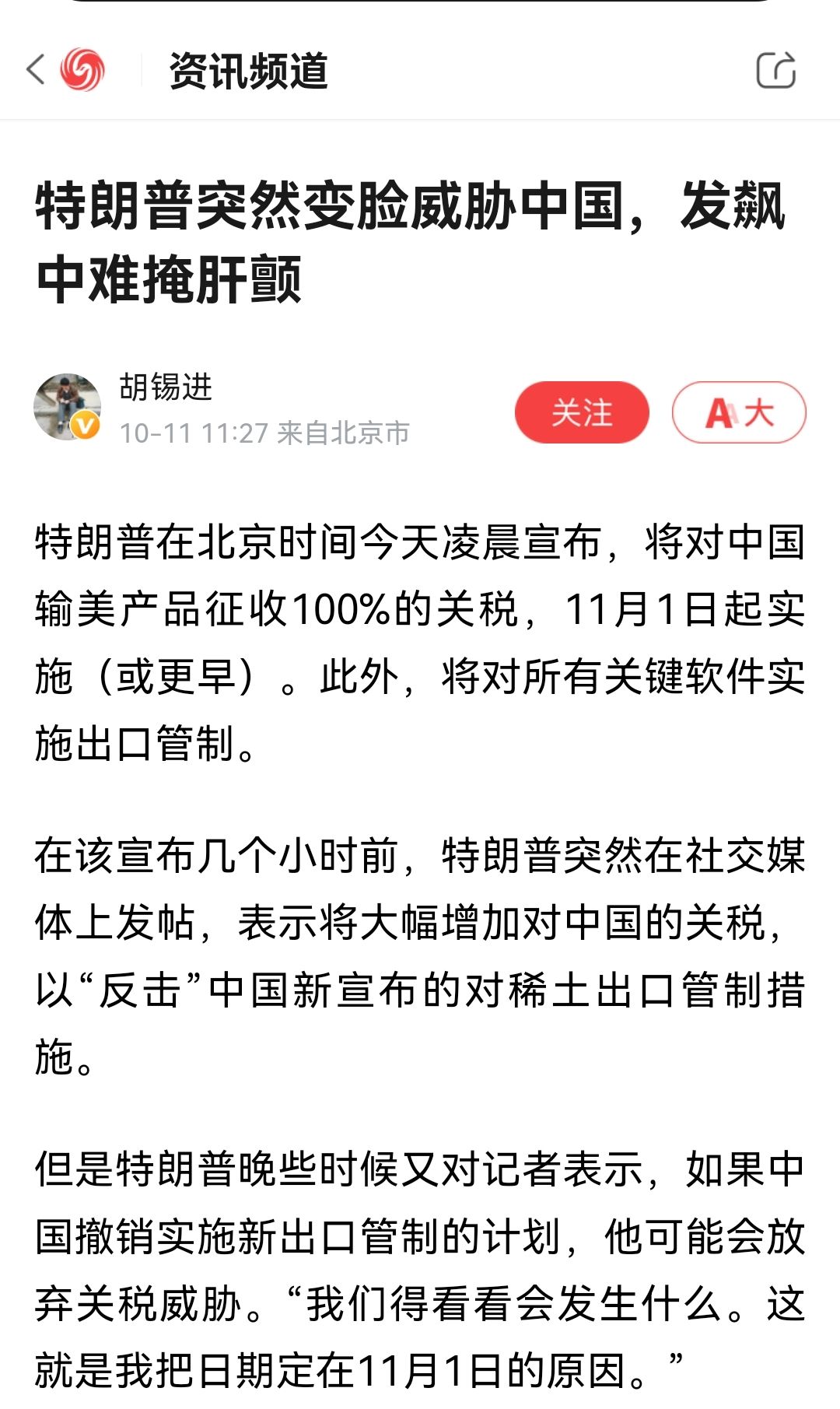Viewport: 840px width, 1409px height.
Task: Open author name 胡锡进
Action: pyautogui.click(x=166, y=387)
